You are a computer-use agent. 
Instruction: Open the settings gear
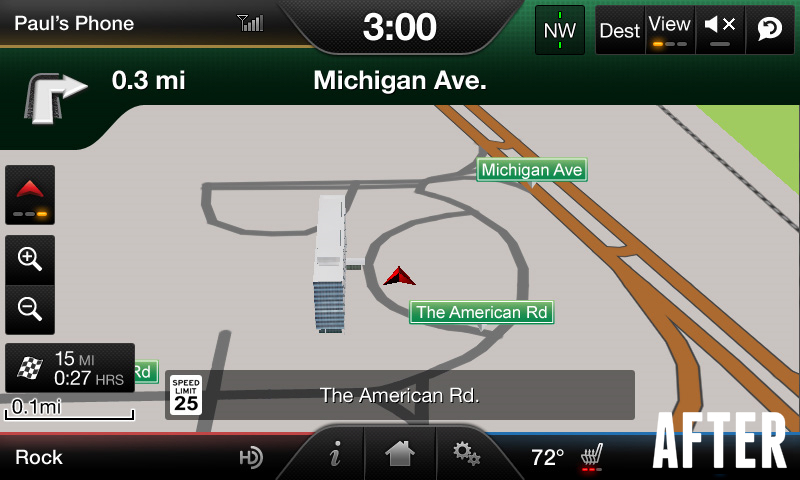point(466,455)
